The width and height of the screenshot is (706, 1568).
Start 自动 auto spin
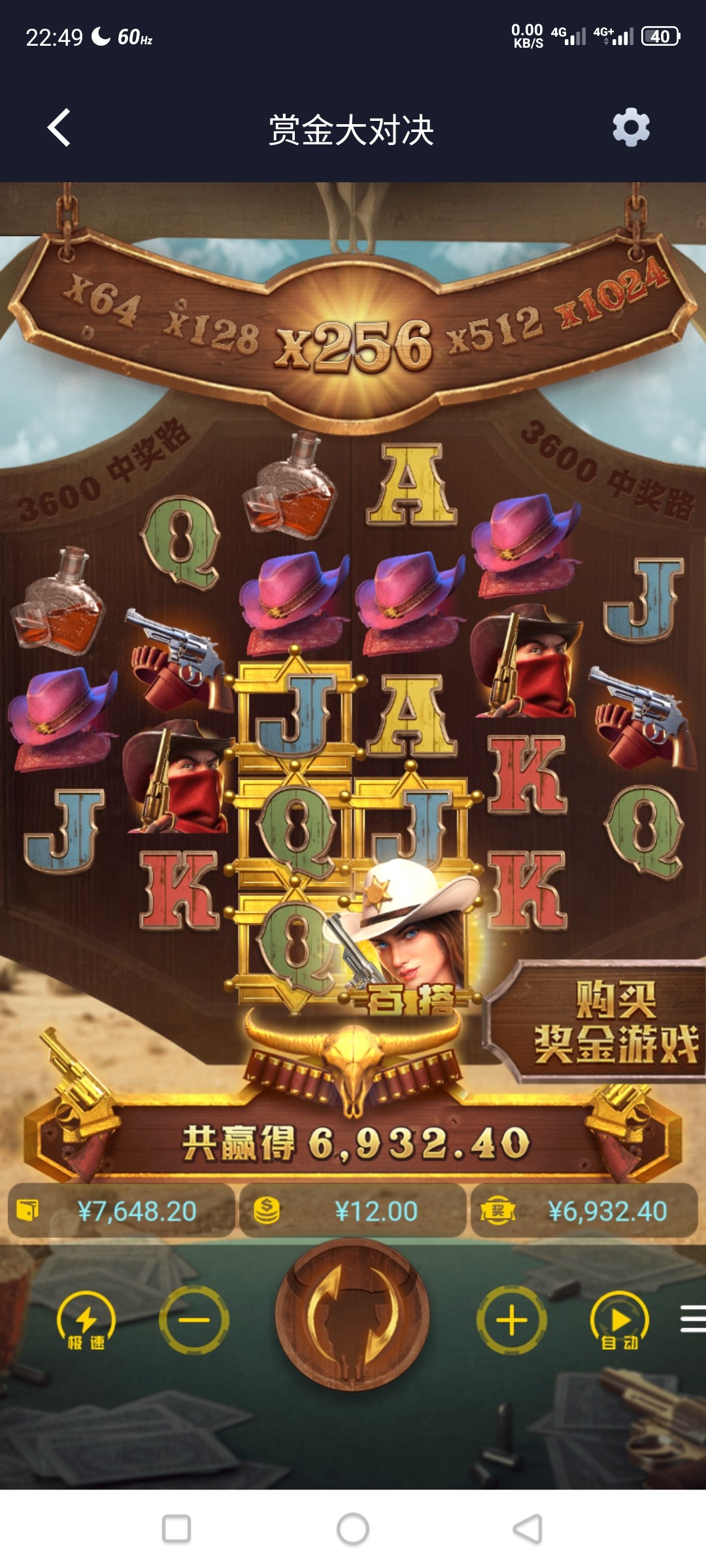pyautogui.click(x=619, y=1321)
